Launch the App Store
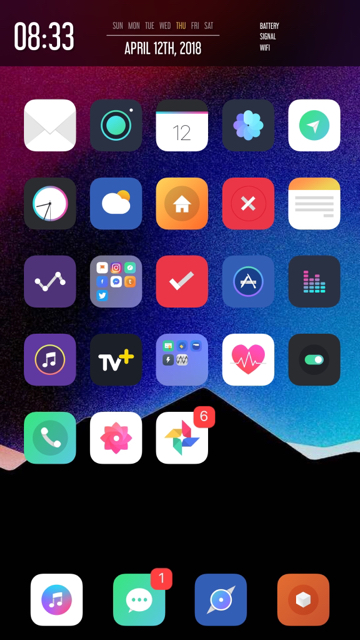Viewport: 360px width, 640px height. tap(248, 282)
